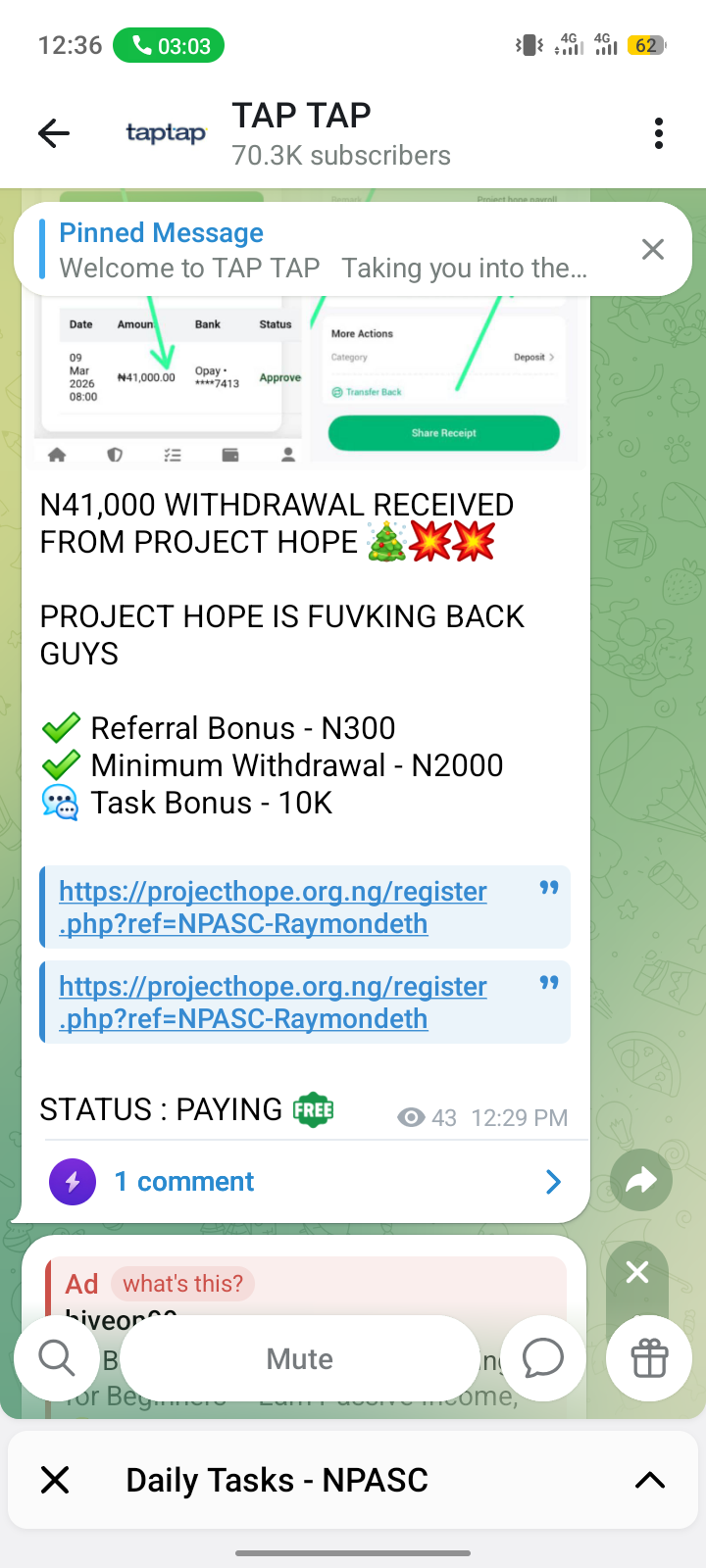Open the pinned Welcome to TAP TAP message
Viewport: 706px width, 1568px height.
[324, 250]
